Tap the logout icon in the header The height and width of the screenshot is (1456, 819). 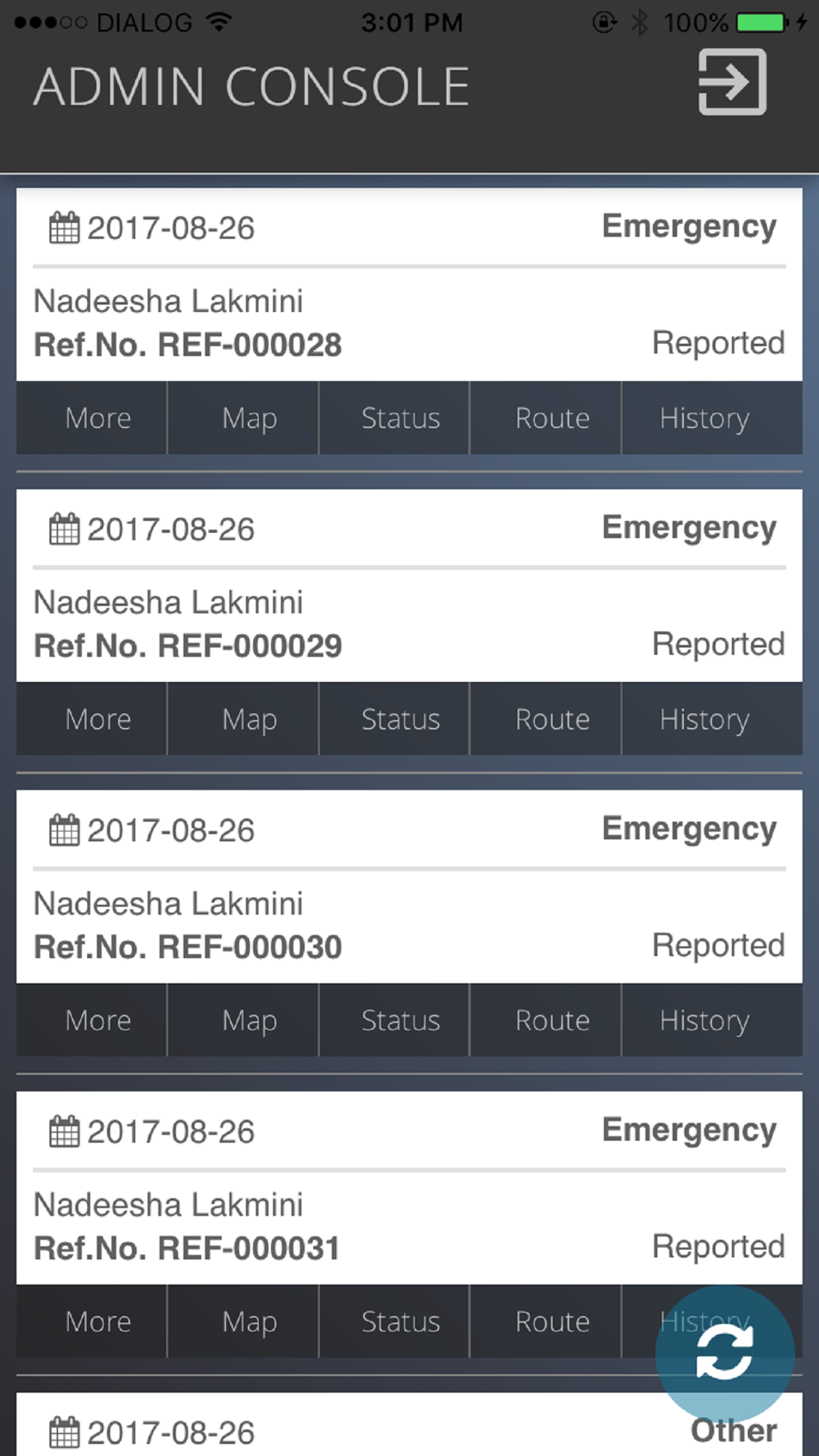click(x=732, y=82)
